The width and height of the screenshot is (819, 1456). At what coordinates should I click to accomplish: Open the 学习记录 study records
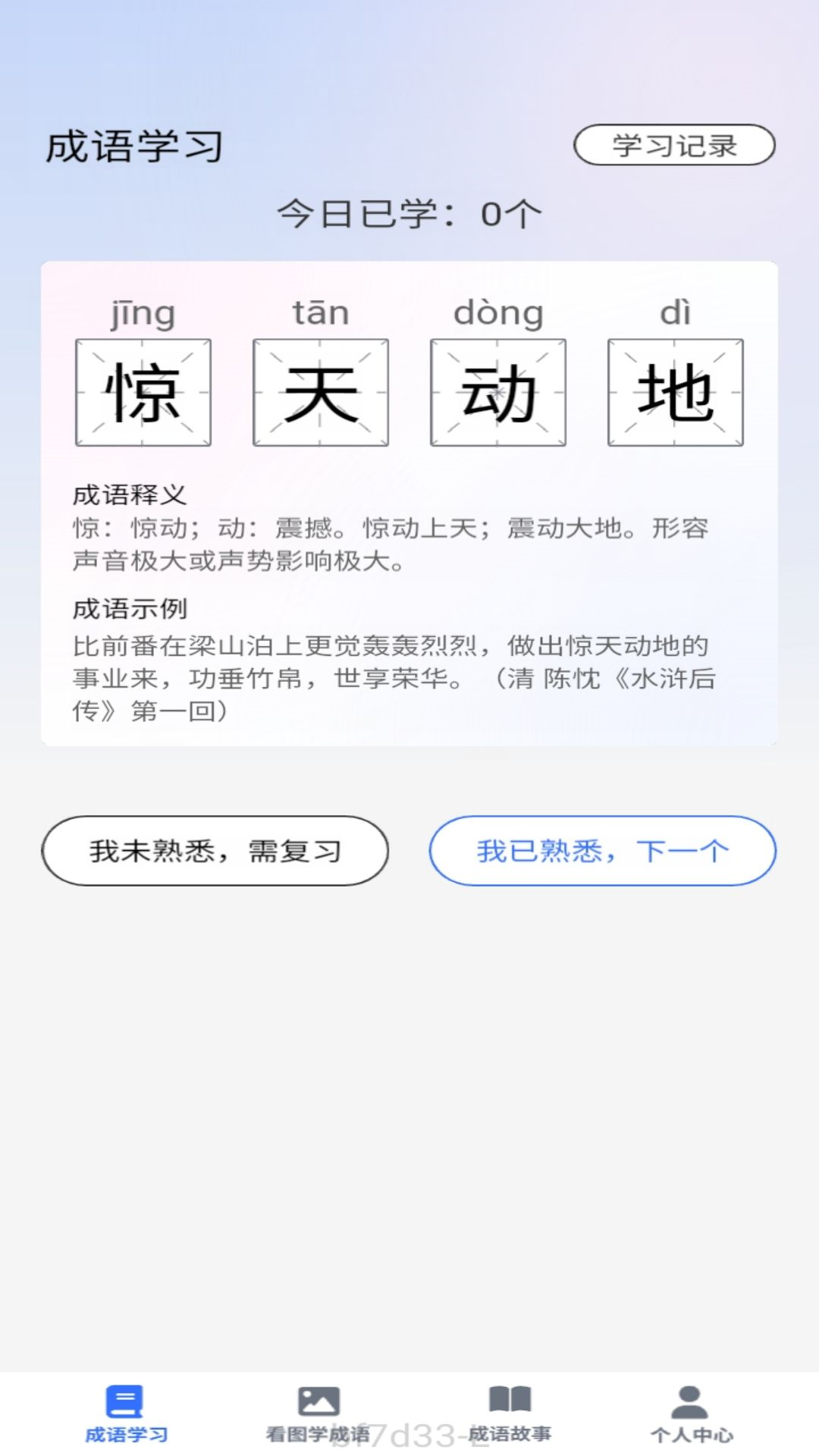[674, 145]
